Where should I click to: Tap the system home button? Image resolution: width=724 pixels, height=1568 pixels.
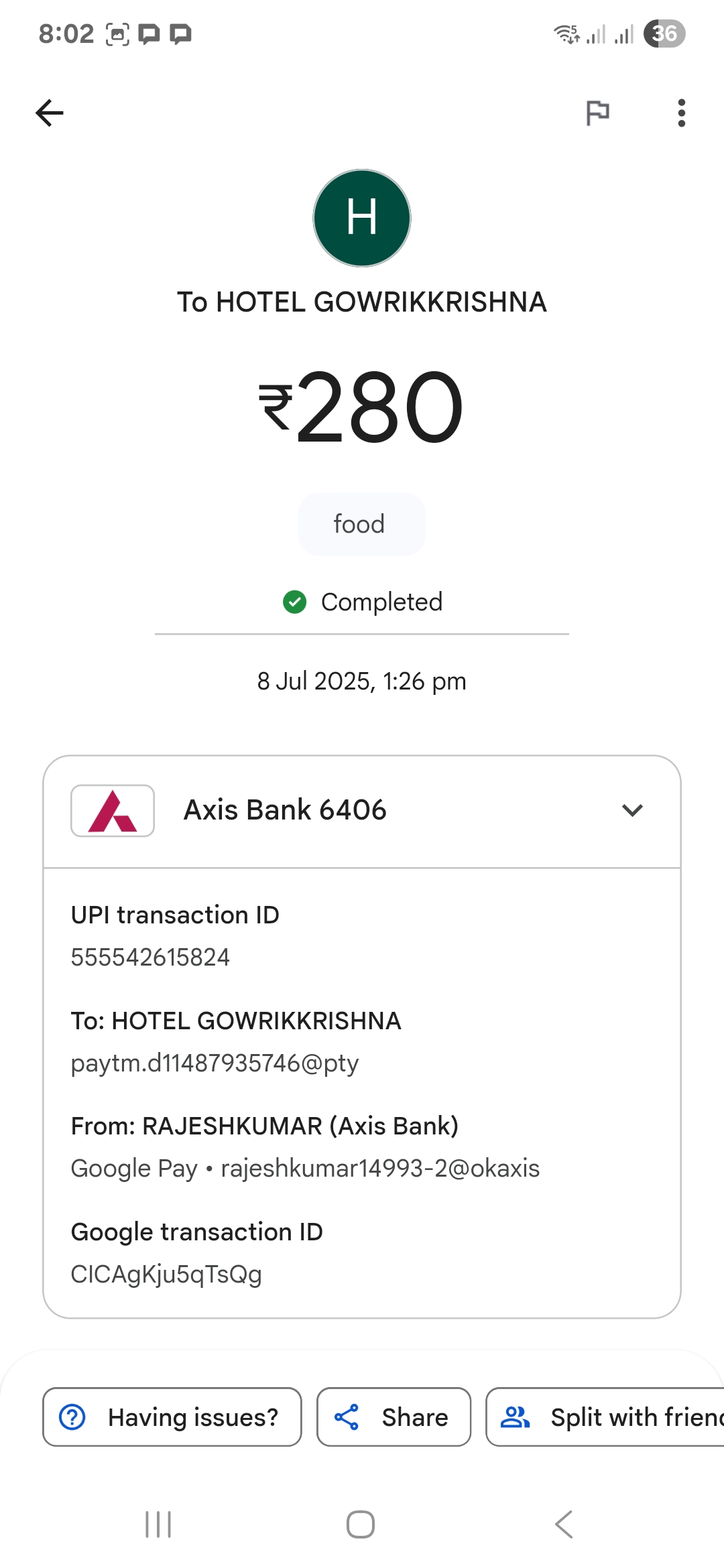361,1524
